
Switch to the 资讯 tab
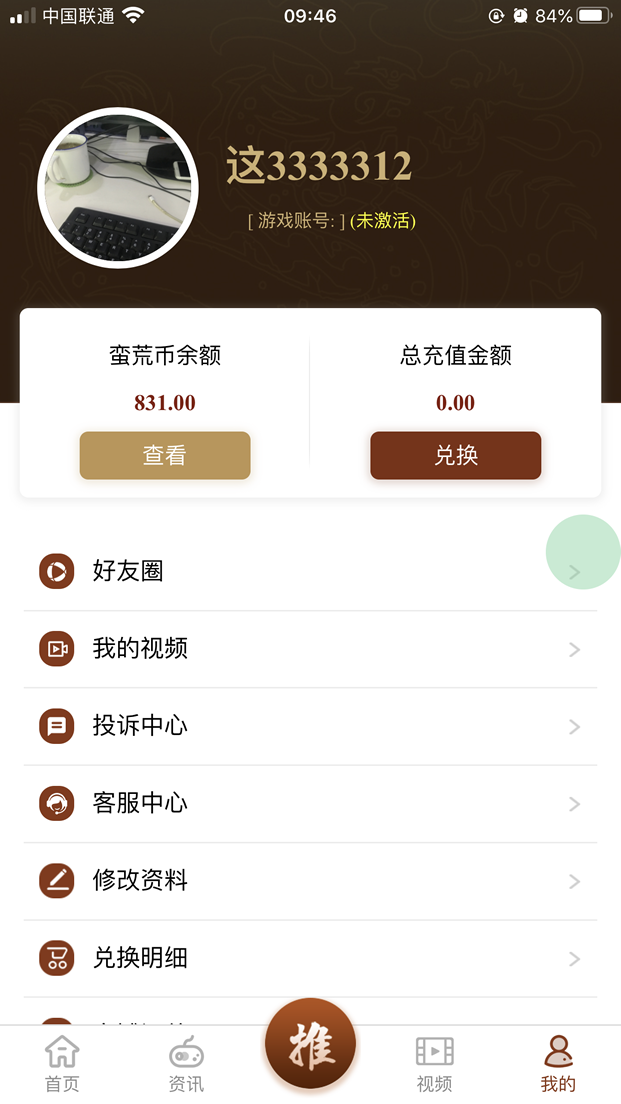coord(186,1064)
